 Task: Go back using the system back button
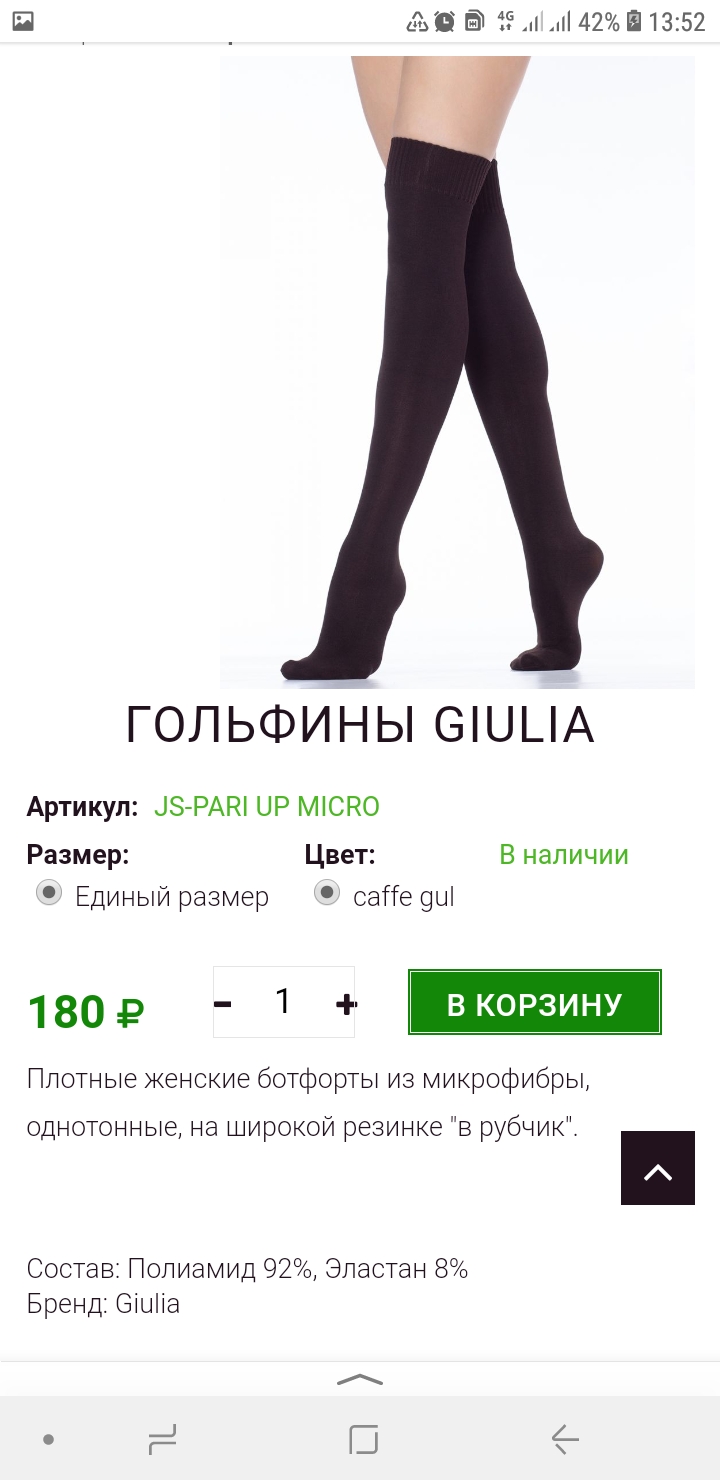coord(565,1440)
